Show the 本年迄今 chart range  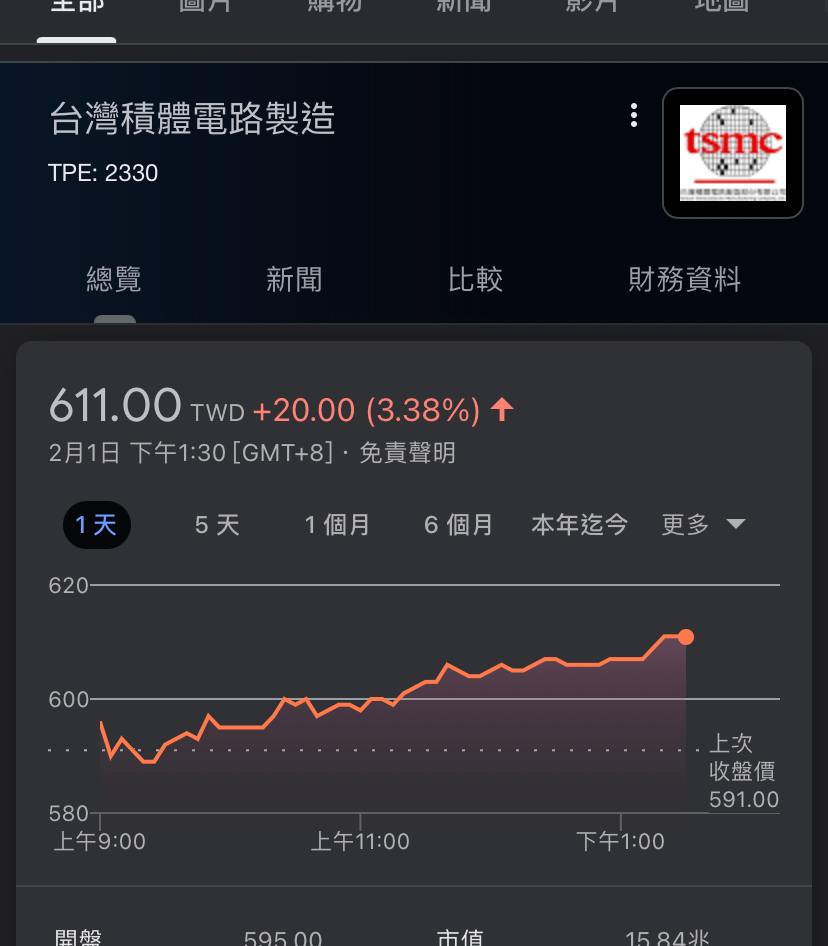[x=579, y=525]
